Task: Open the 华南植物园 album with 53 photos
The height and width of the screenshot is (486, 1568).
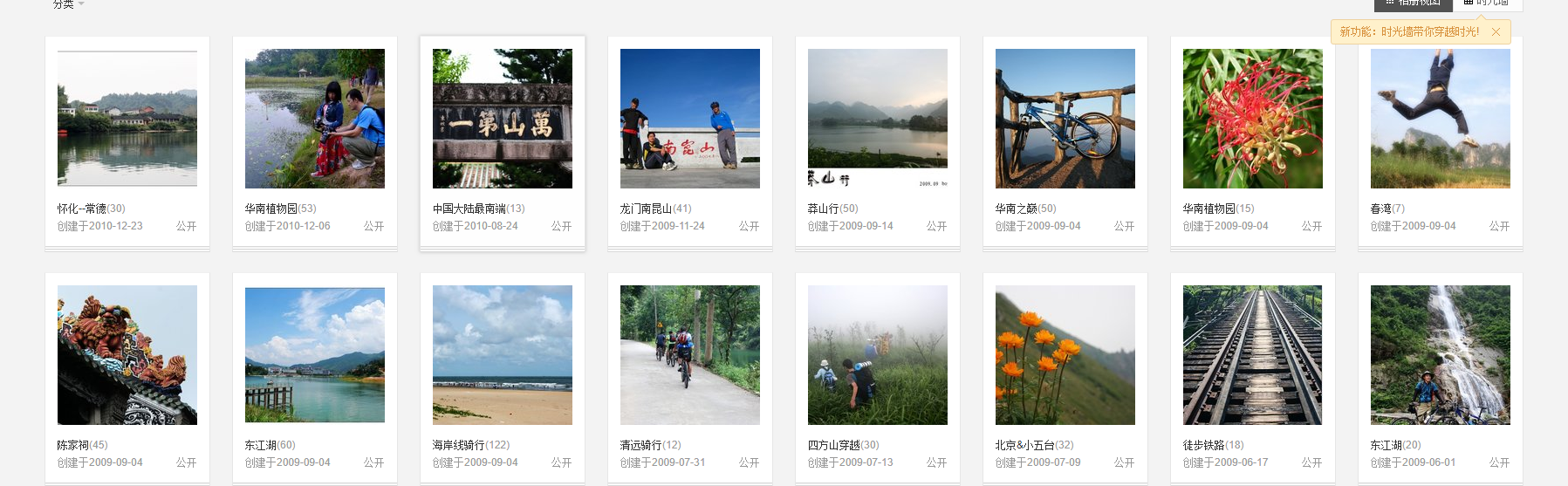Action: pos(315,119)
